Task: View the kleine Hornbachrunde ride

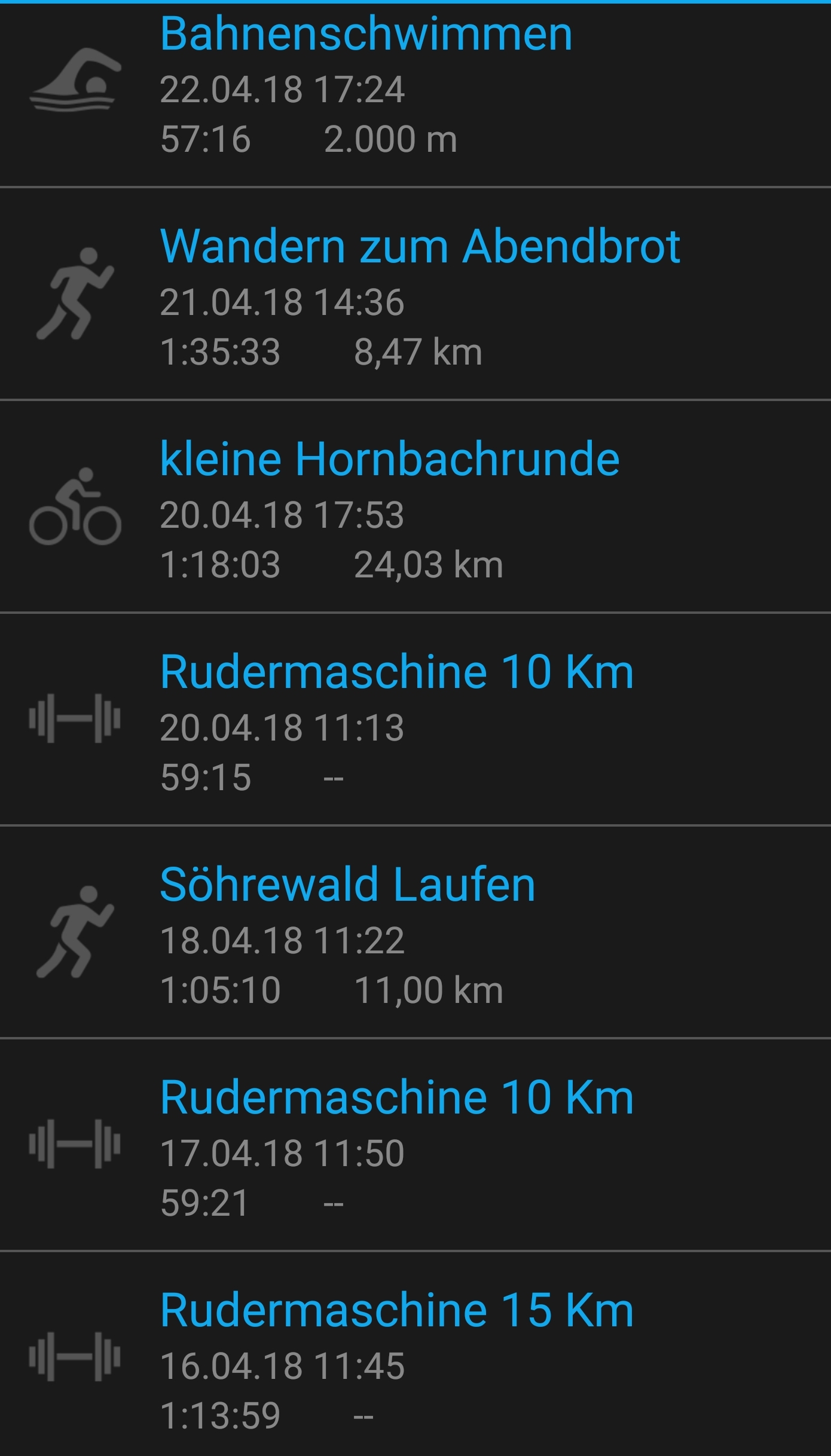Action: [x=389, y=460]
